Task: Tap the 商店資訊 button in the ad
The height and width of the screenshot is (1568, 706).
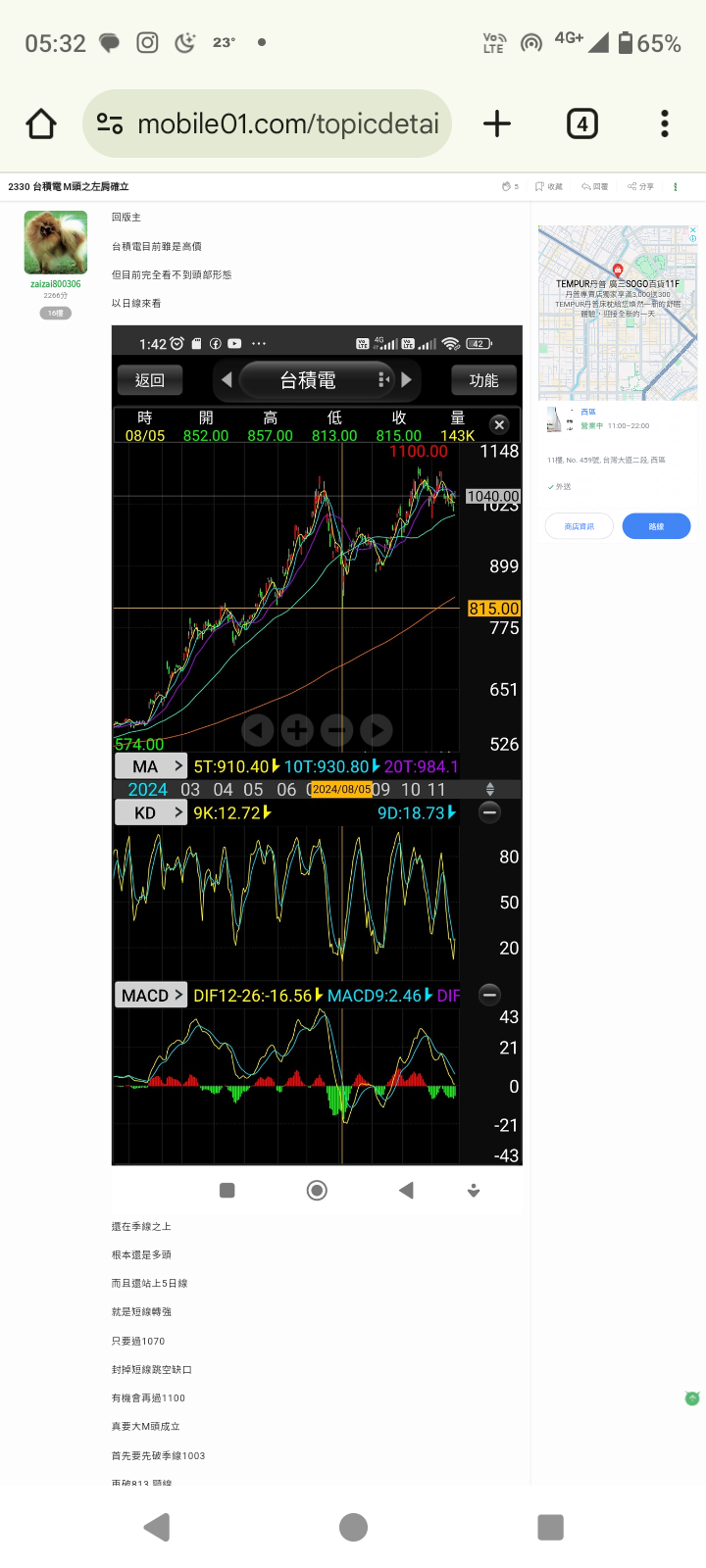Action: click(580, 526)
